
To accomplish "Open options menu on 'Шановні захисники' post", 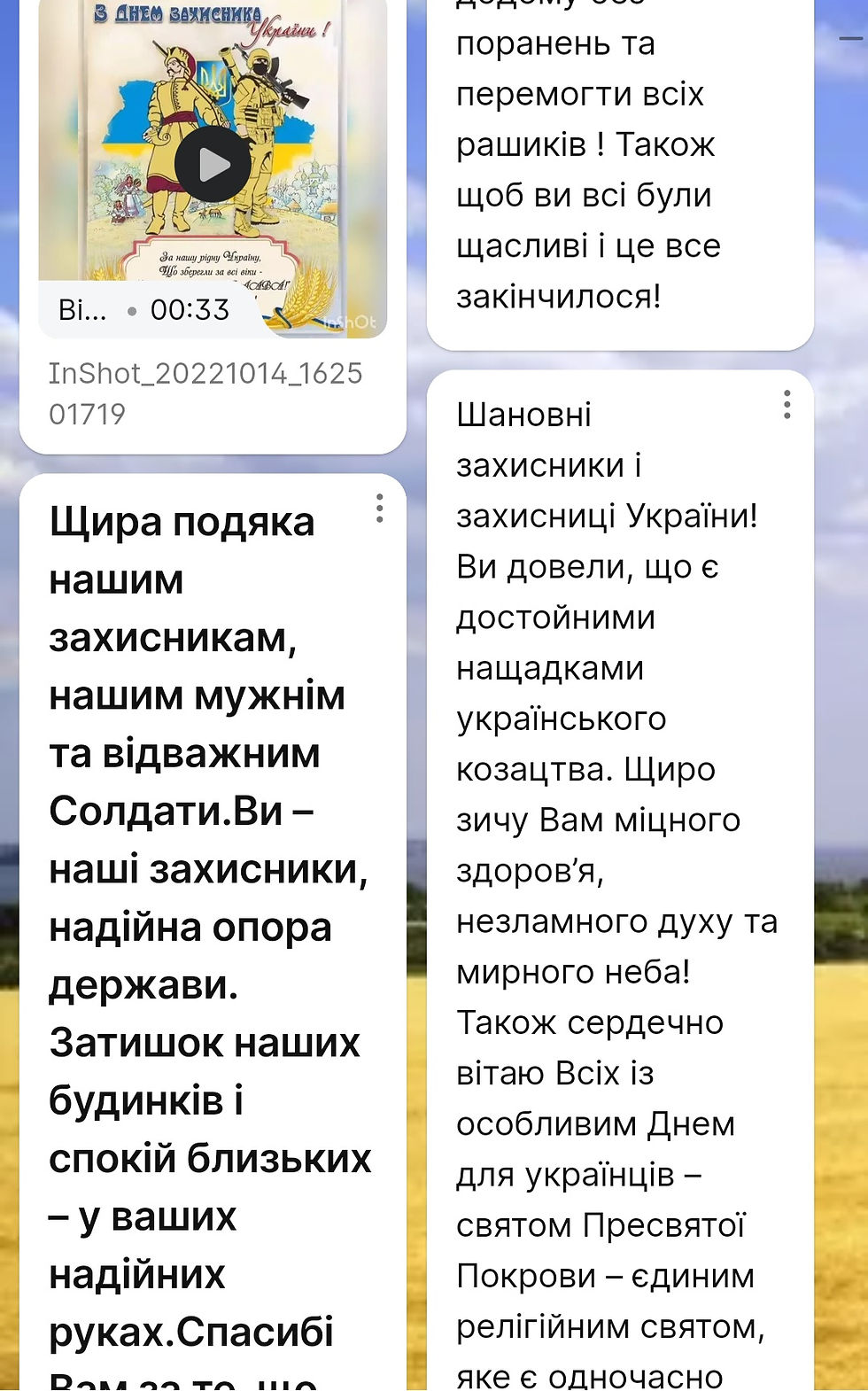I will pos(787,405).
